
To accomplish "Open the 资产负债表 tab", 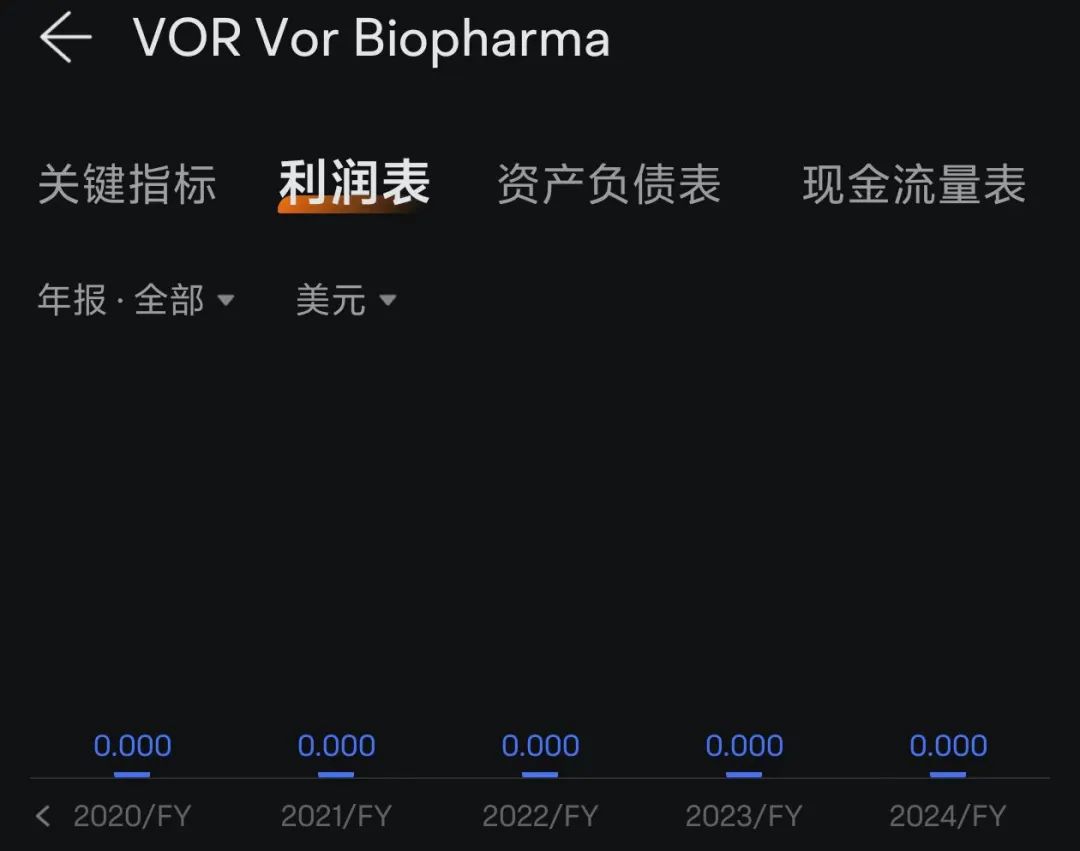I will [609, 185].
